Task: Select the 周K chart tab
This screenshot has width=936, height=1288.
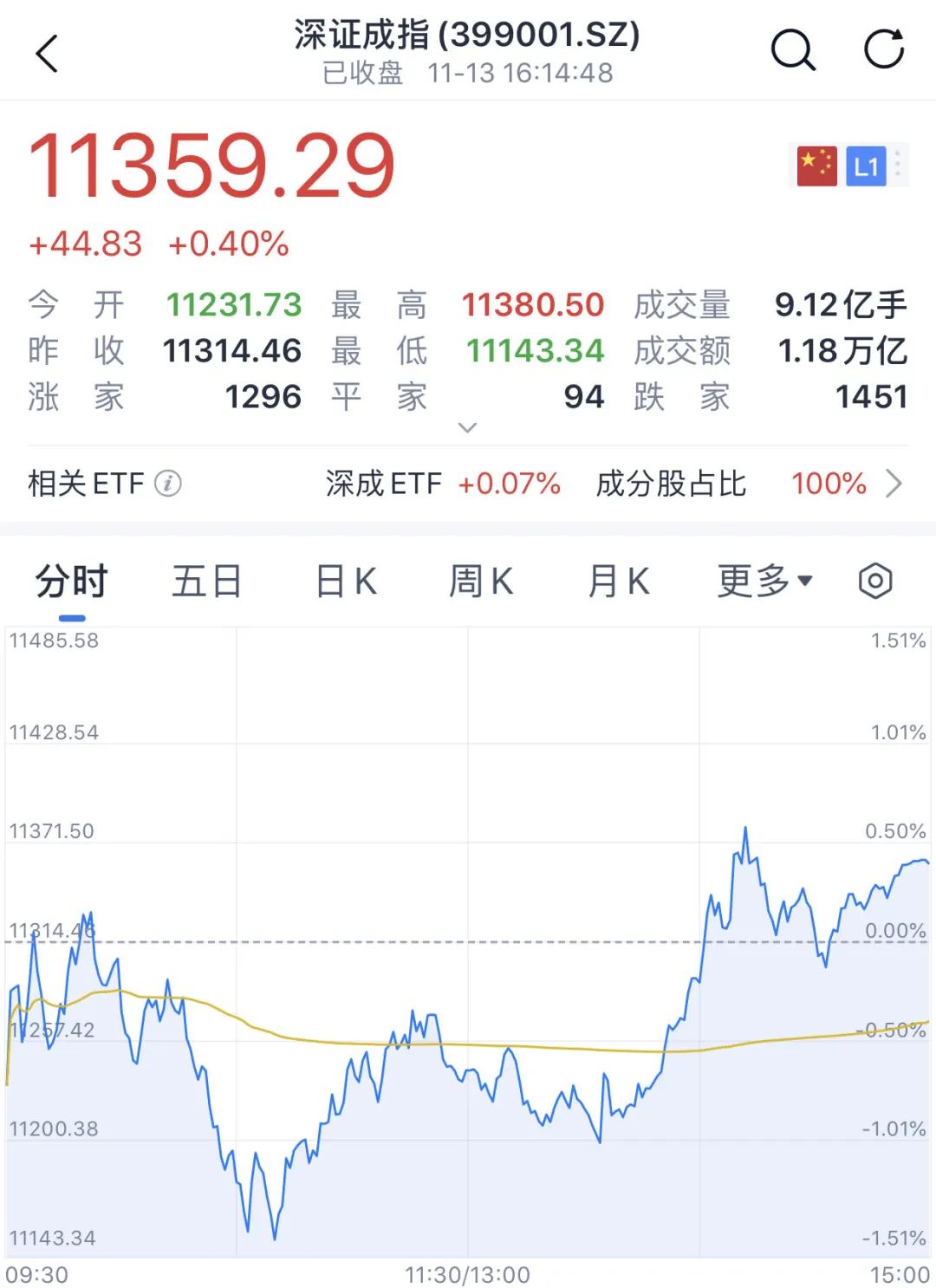Action: [x=481, y=582]
